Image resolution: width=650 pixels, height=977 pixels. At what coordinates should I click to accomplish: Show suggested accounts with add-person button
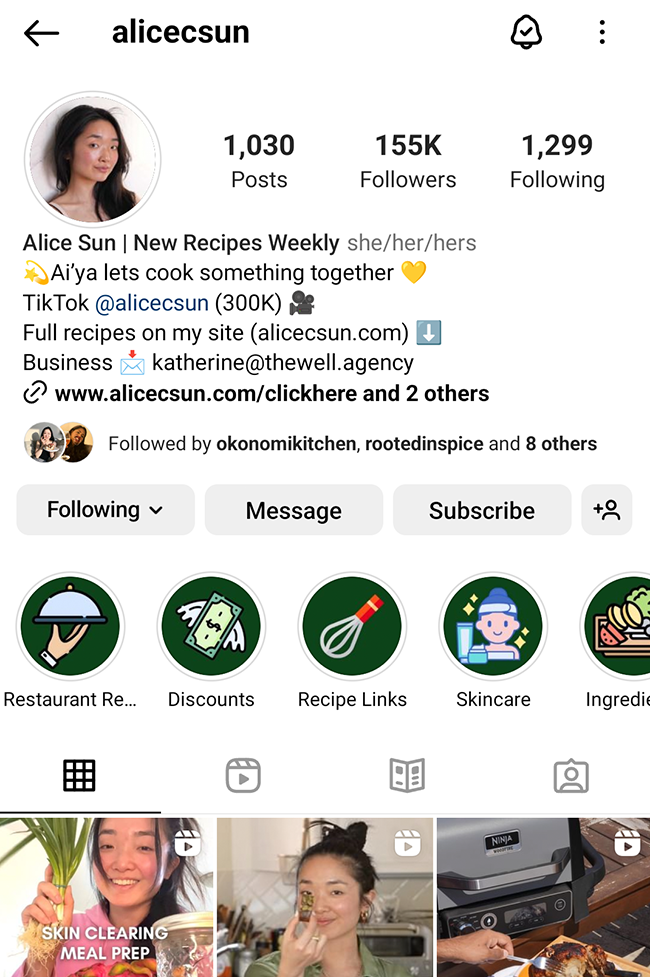pyautogui.click(x=606, y=510)
